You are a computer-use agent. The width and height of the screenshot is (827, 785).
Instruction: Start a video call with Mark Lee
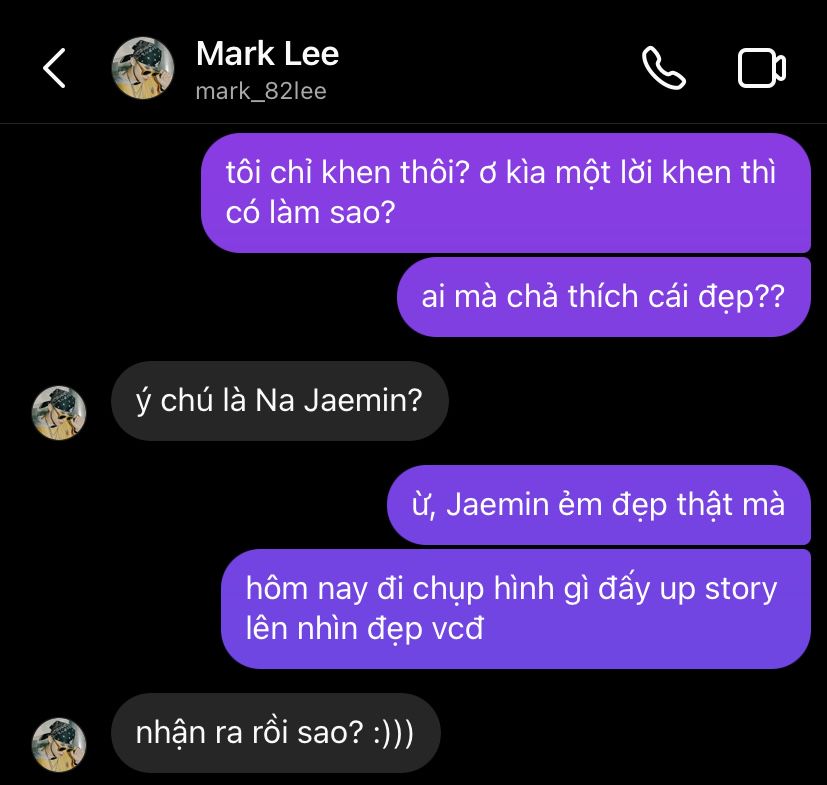coord(761,68)
